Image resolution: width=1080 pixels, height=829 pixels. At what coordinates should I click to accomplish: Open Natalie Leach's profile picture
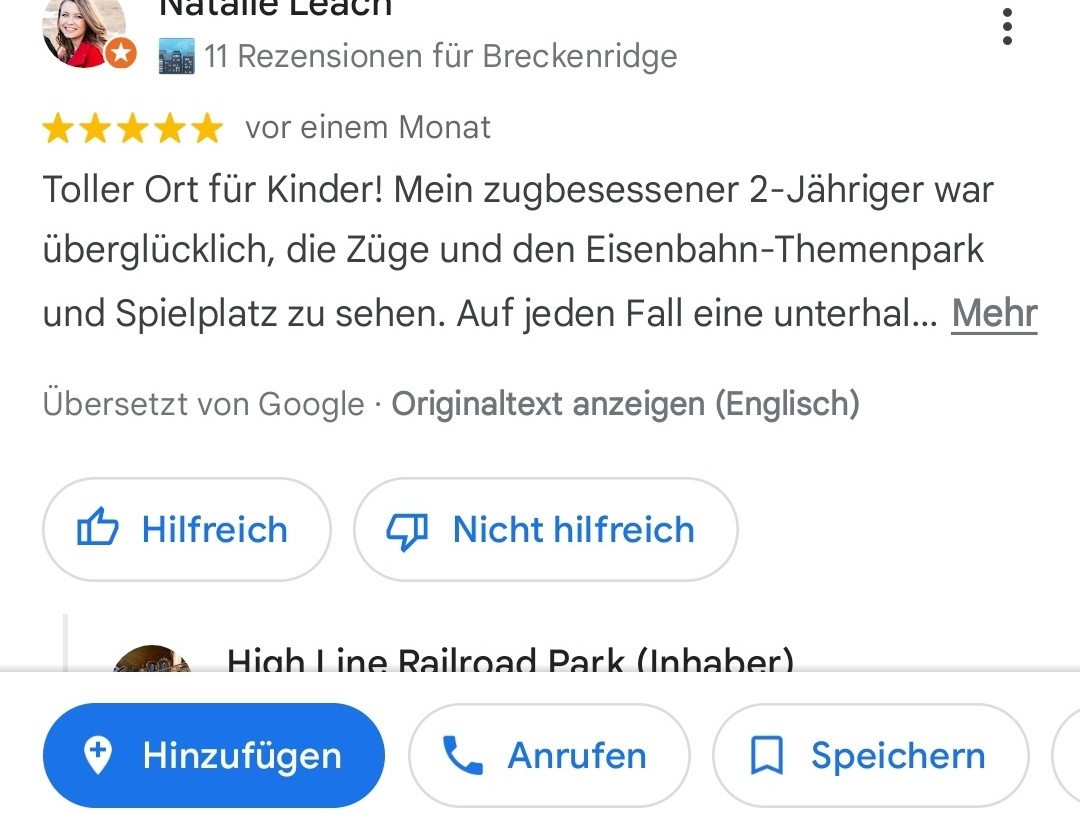(x=84, y=30)
